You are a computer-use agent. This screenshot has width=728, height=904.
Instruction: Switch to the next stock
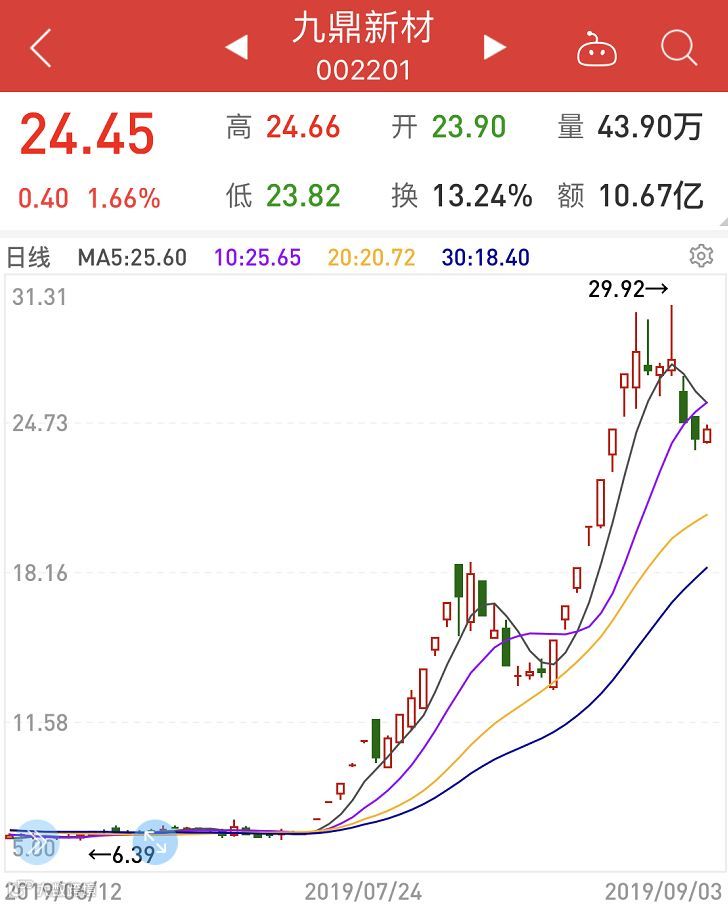(x=494, y=47)
